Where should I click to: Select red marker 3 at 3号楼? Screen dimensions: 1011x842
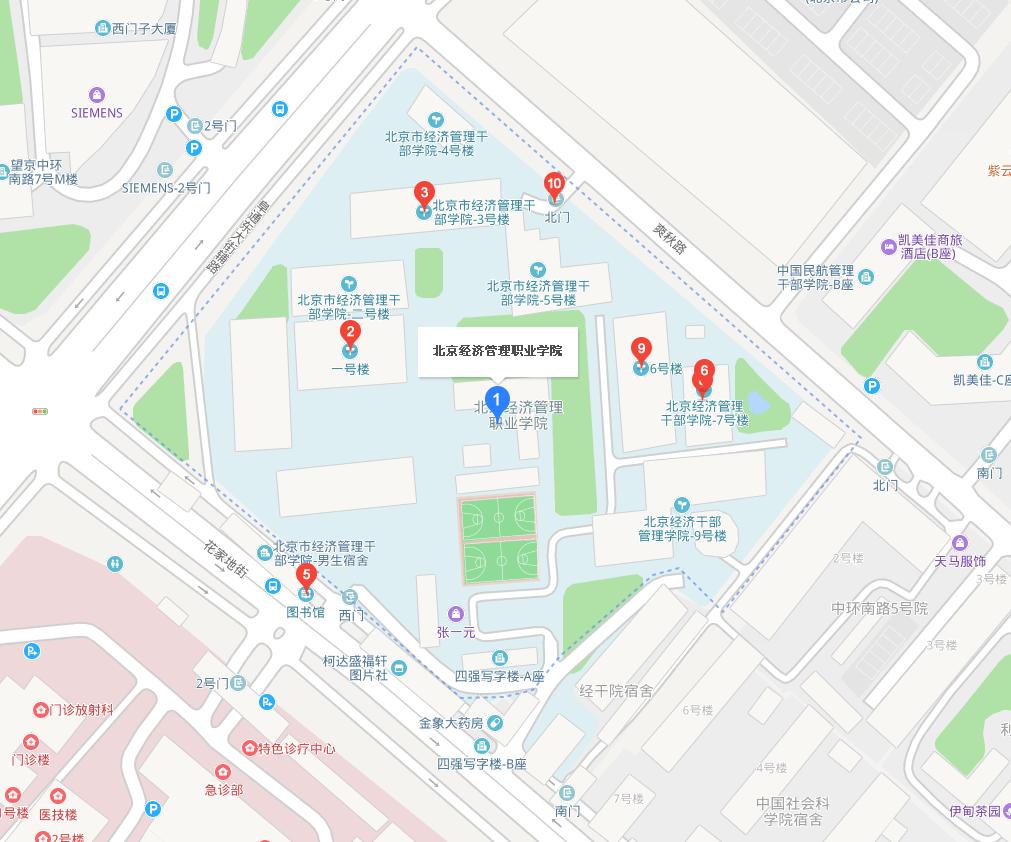pos(424,194)
